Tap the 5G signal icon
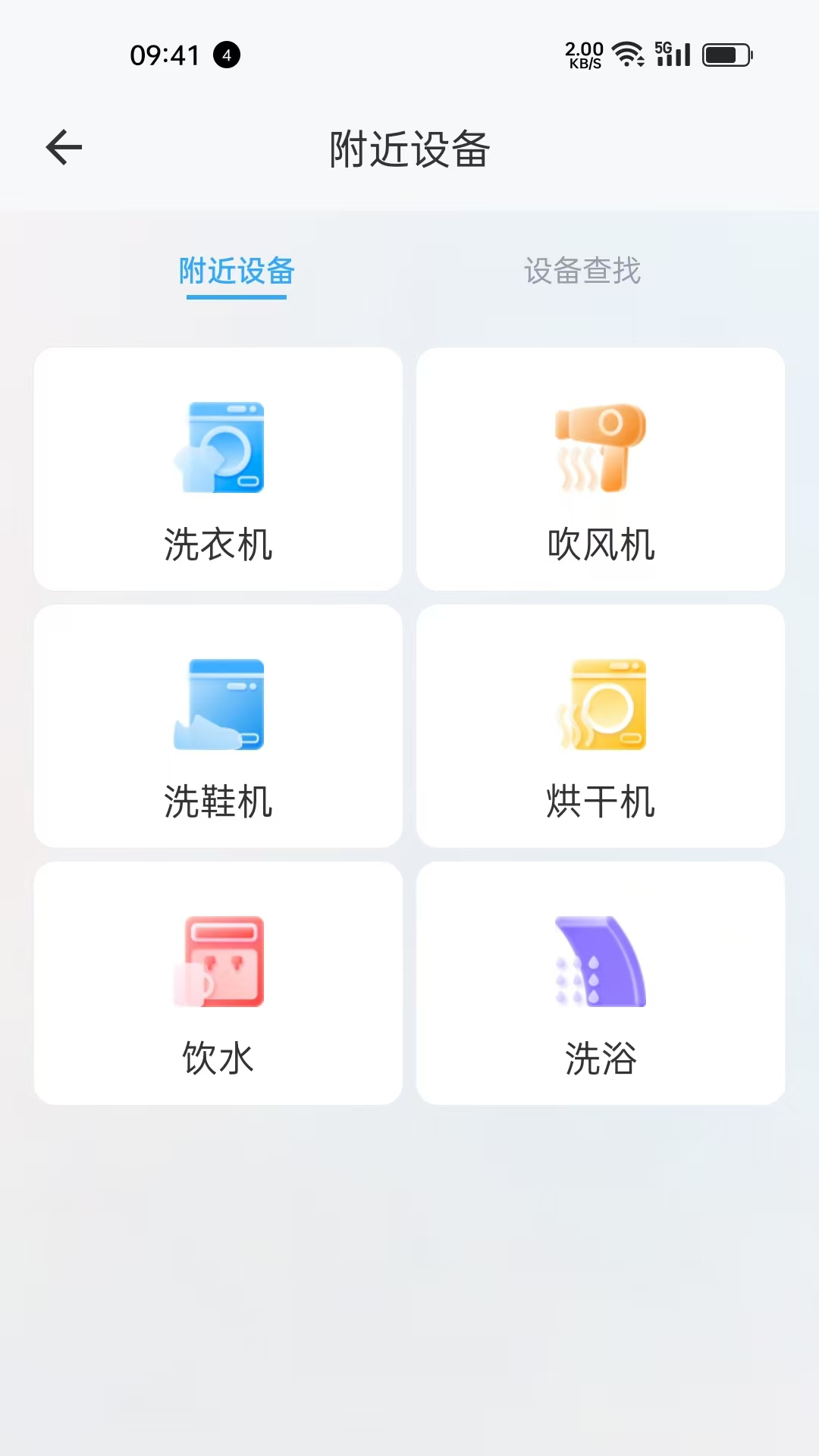This screenshot has height=1456, width=819. click(670, 53)
